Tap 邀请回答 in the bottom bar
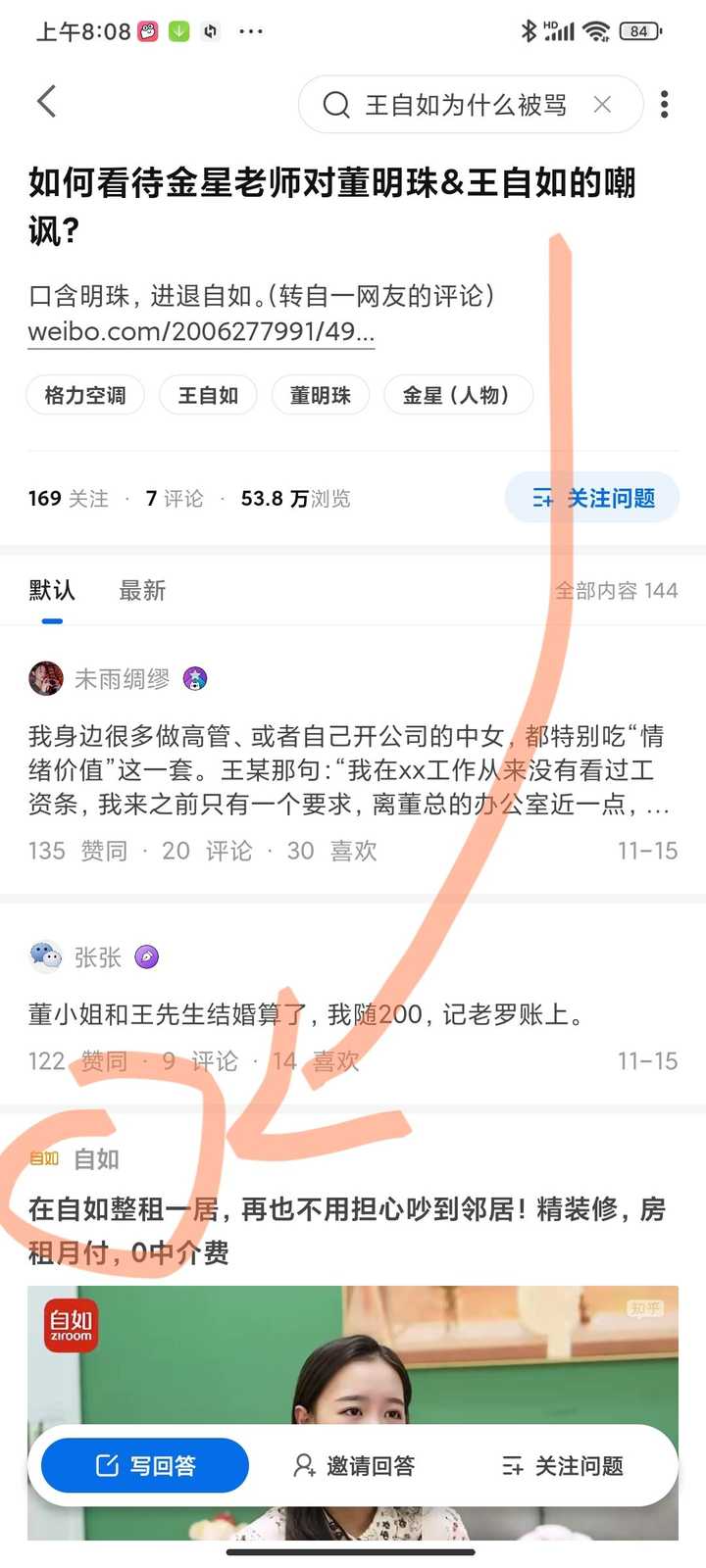The width and height of the screenshot is (706, 1568). point(354,1466)
